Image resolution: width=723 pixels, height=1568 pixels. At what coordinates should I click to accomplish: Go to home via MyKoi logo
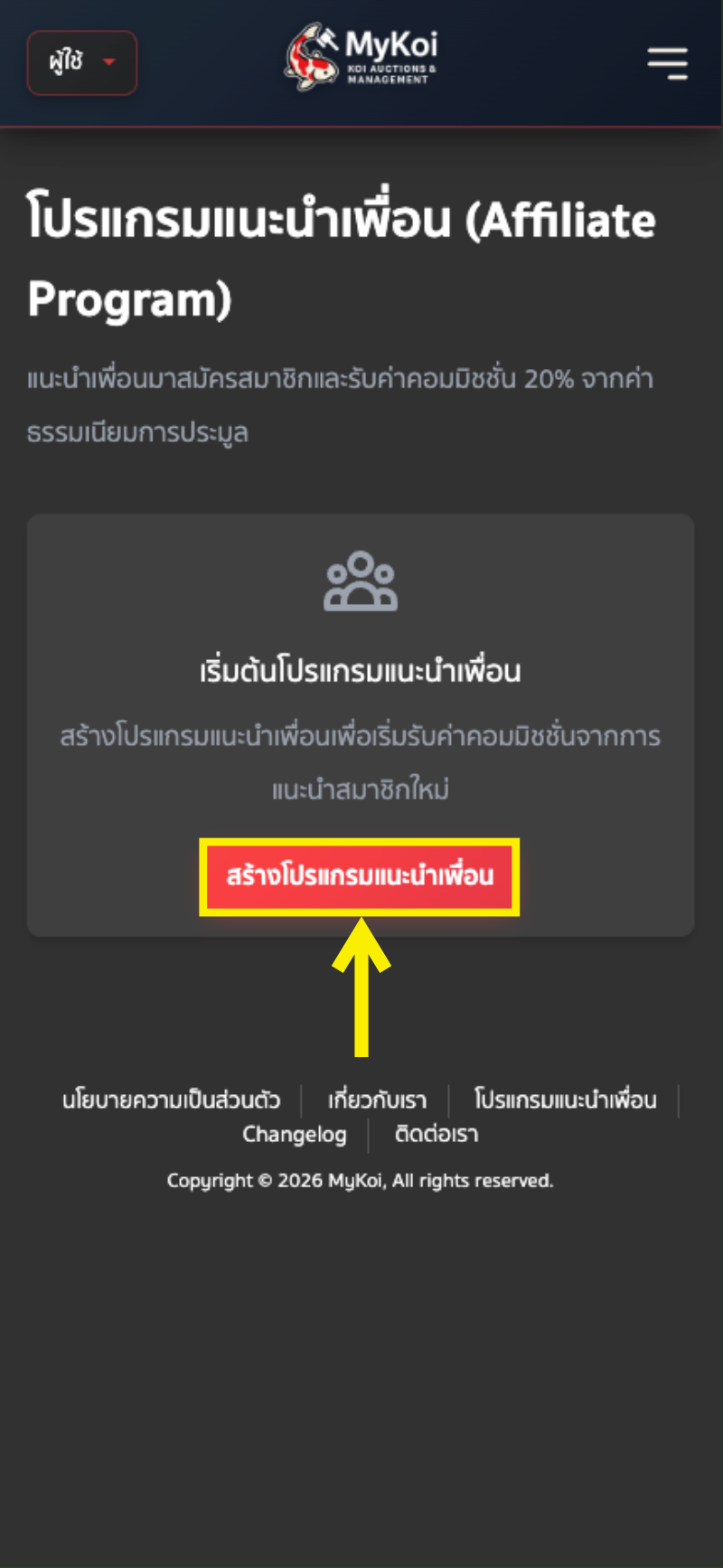[361, 57]
